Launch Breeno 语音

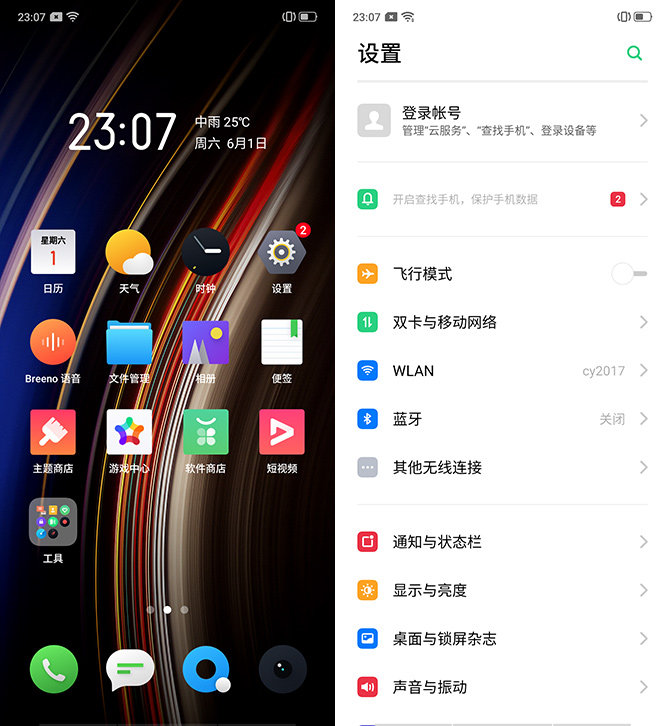click(x=53, y=343)
